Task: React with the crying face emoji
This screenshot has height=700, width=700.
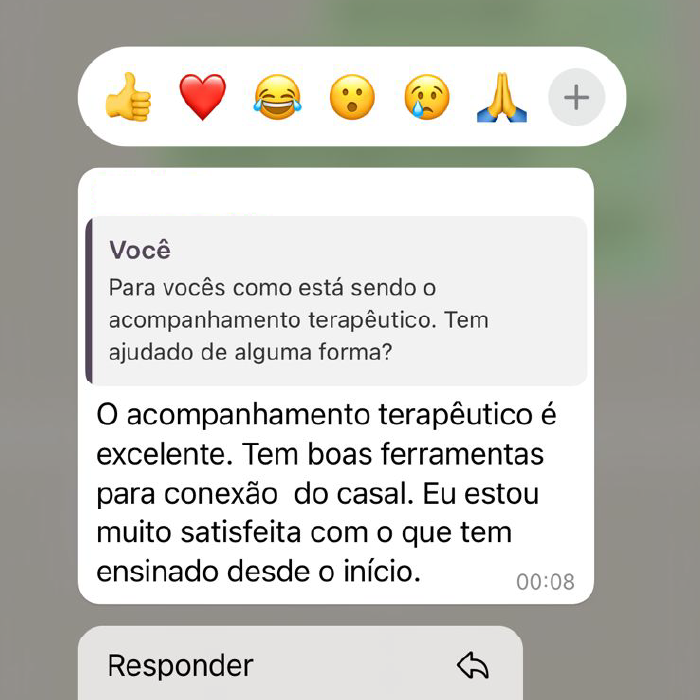Action: tap(427, 98)
